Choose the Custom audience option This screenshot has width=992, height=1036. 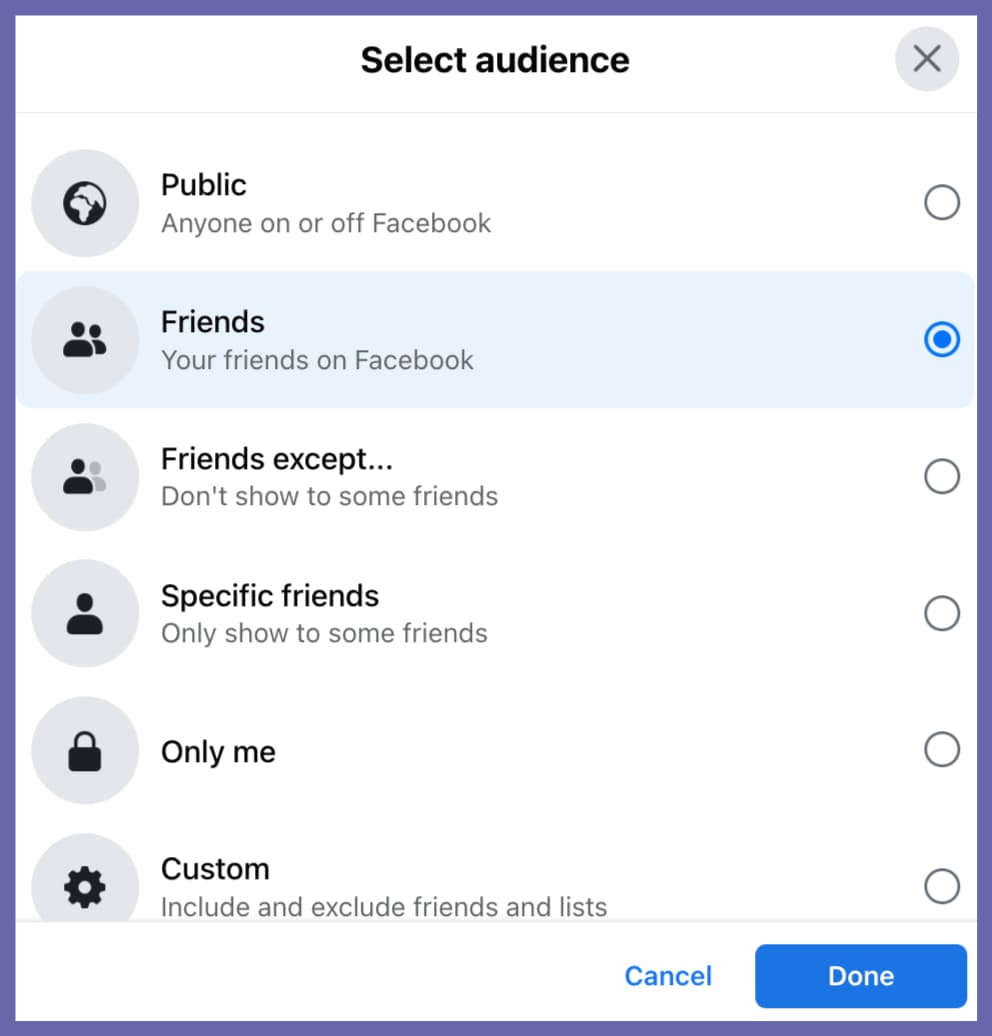[x=941, y=886]
